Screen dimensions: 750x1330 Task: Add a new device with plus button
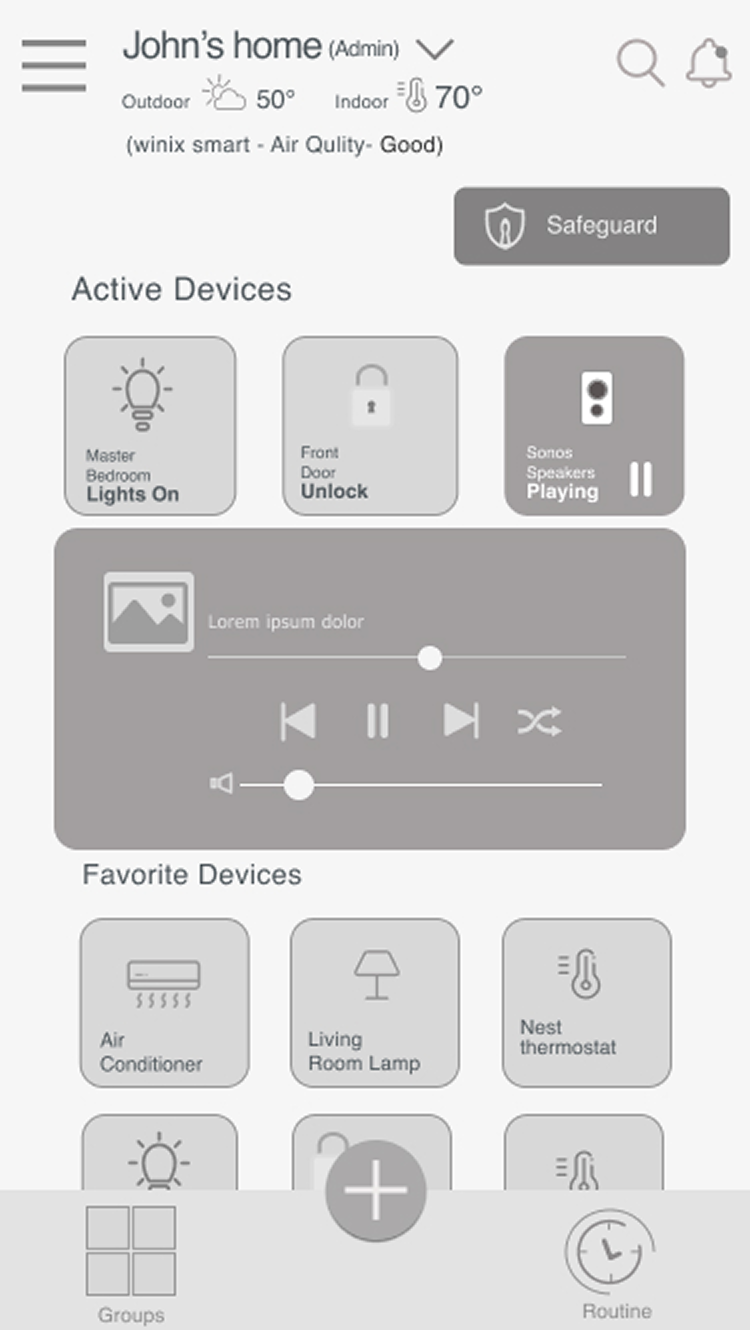pos(375,1191)
